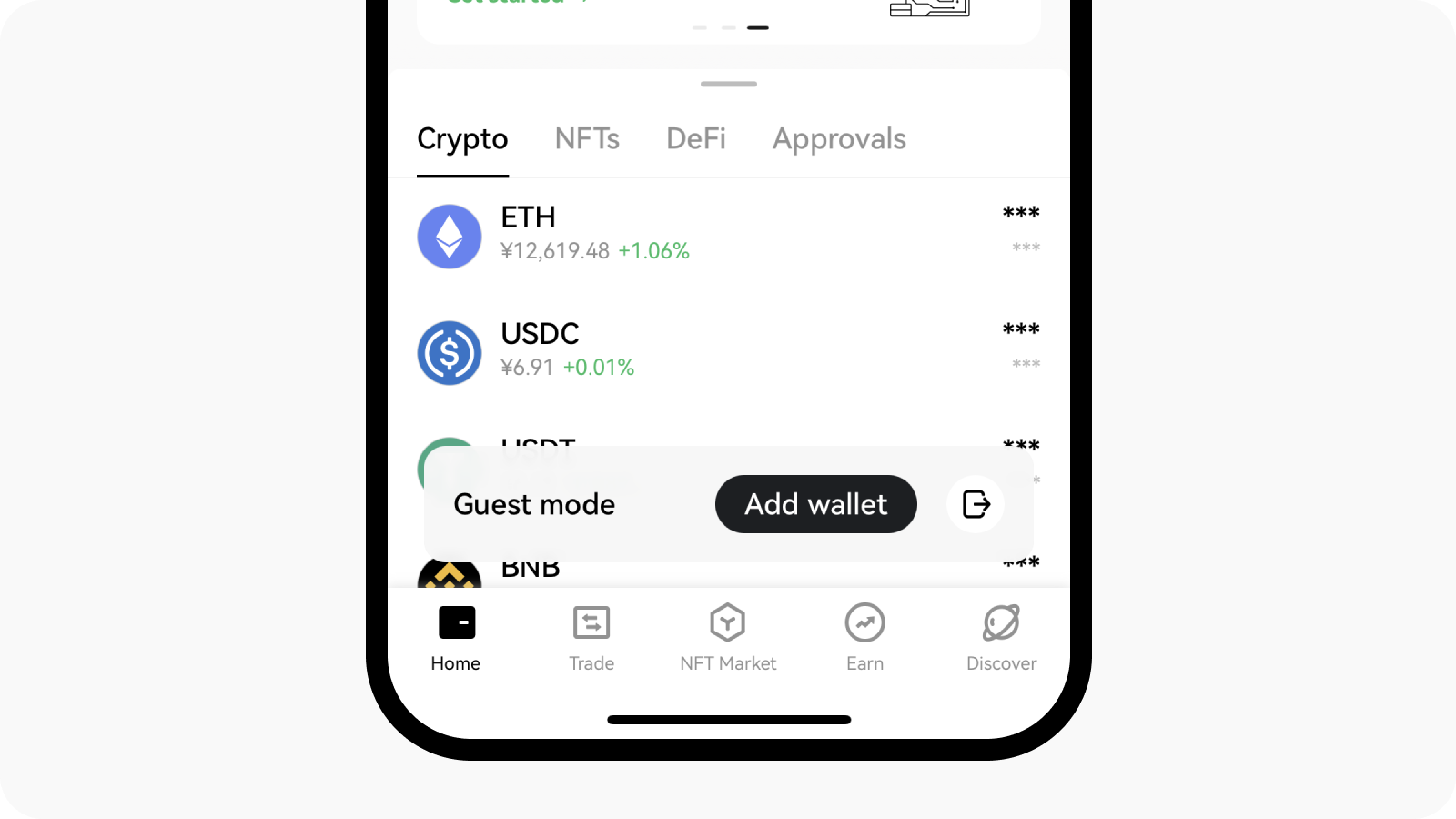Tap the Add wallet button
The height and width of the screenshot is (819, 1456).
tap(815, 504)
